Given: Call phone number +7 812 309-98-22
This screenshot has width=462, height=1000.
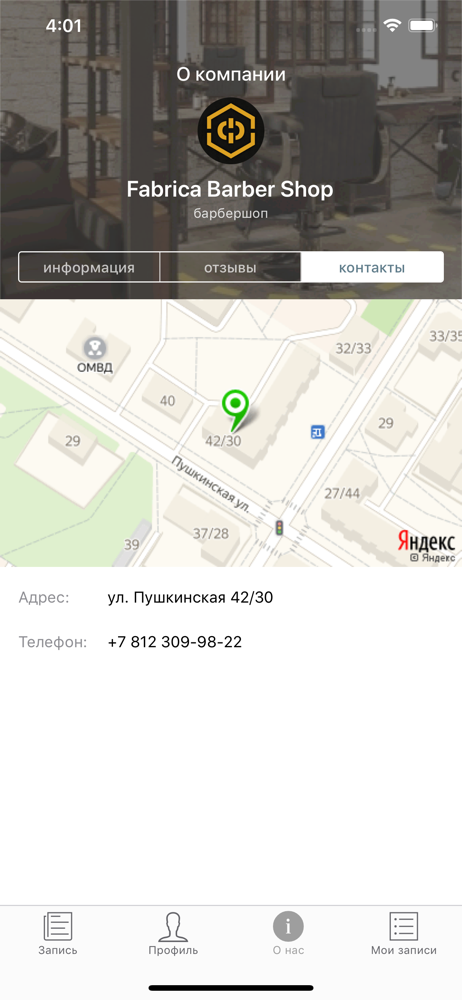Looking at the screenshot, I should [175, 642].
